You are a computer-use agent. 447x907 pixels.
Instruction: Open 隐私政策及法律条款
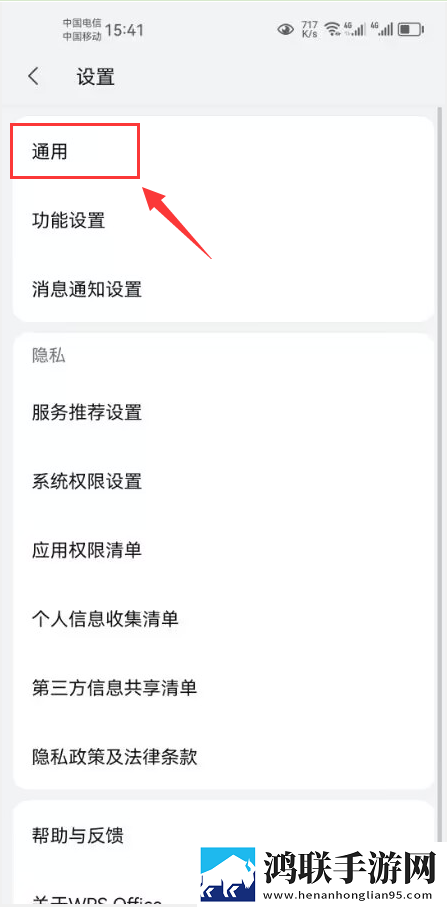click(223, 757)
